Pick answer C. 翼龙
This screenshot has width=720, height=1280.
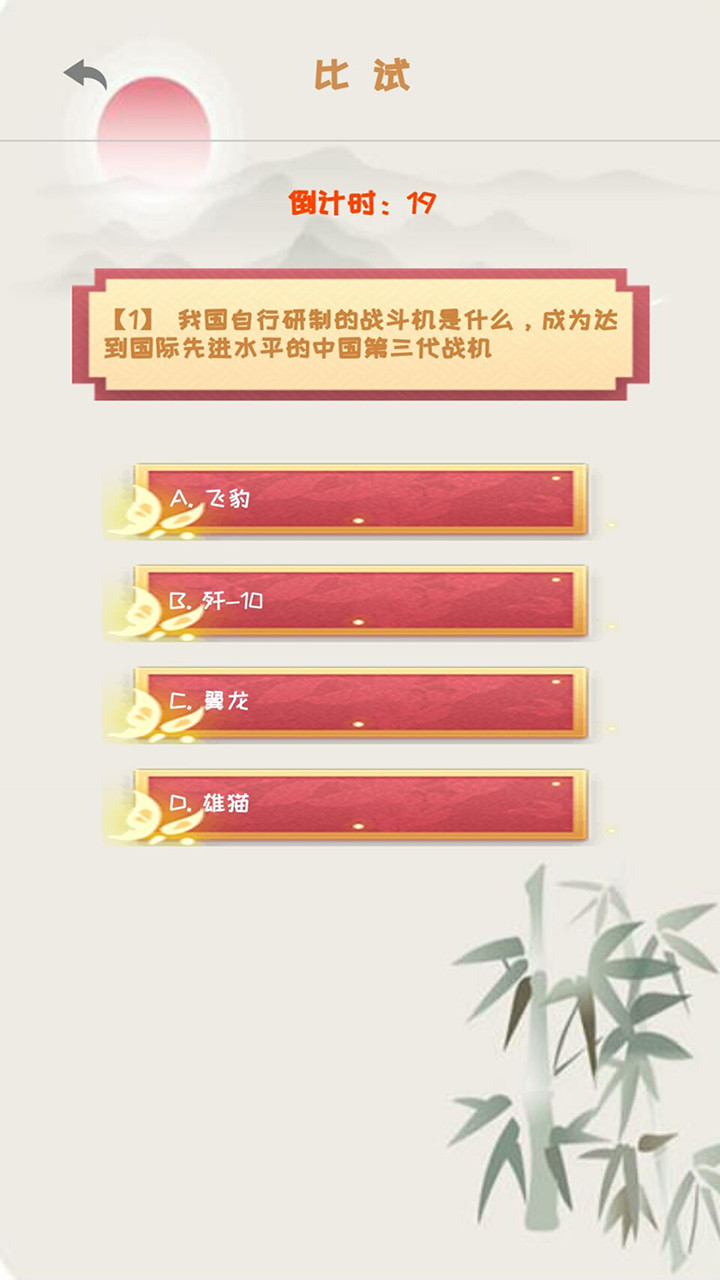click(360, 703)
